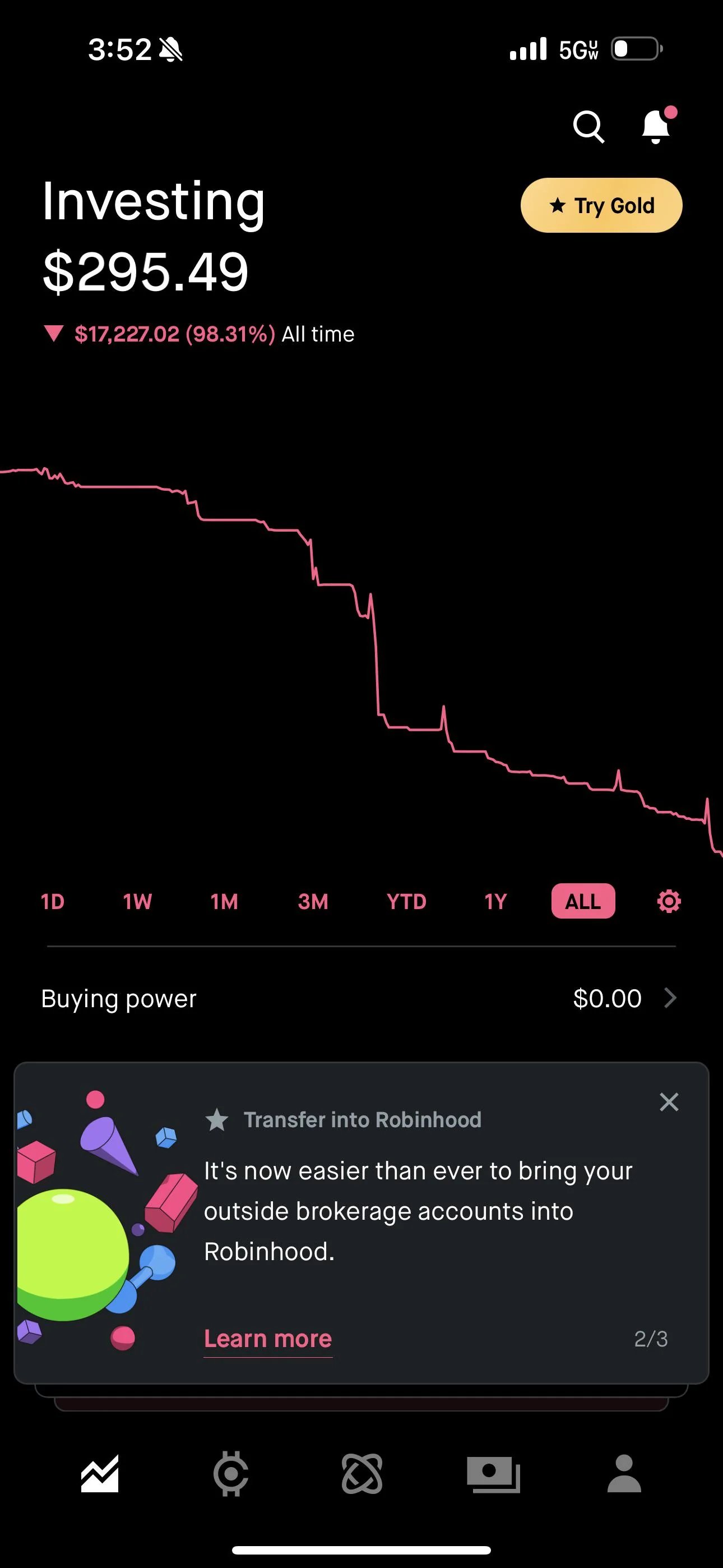View the 1Y chart range
The width and height of the screenshot is (723, 1568).
[x=496, y=901]
